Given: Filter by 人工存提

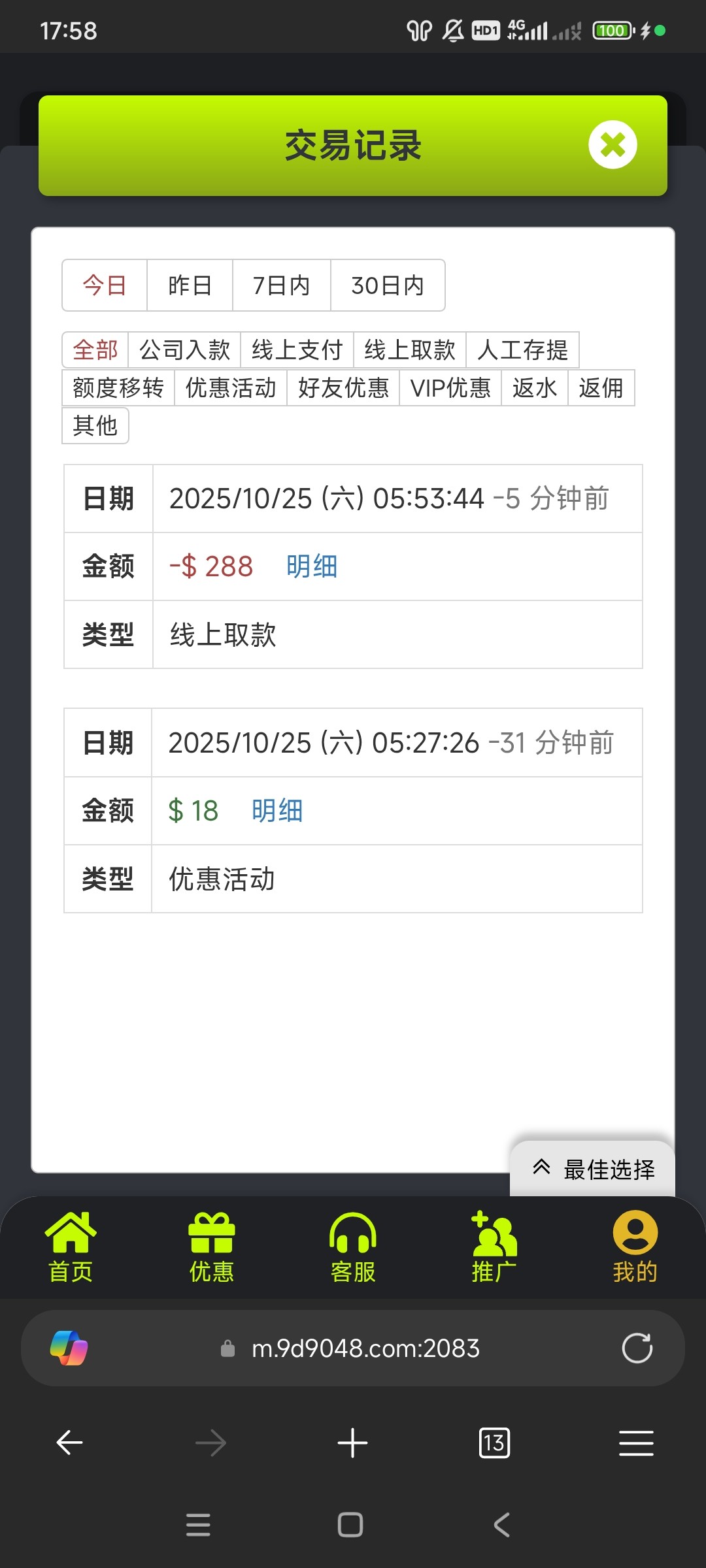Looking at the screenshot, I should 522,350.
